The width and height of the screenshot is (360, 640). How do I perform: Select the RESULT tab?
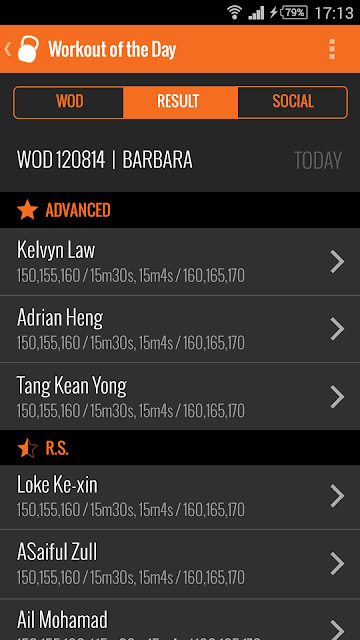coord(180,102)
